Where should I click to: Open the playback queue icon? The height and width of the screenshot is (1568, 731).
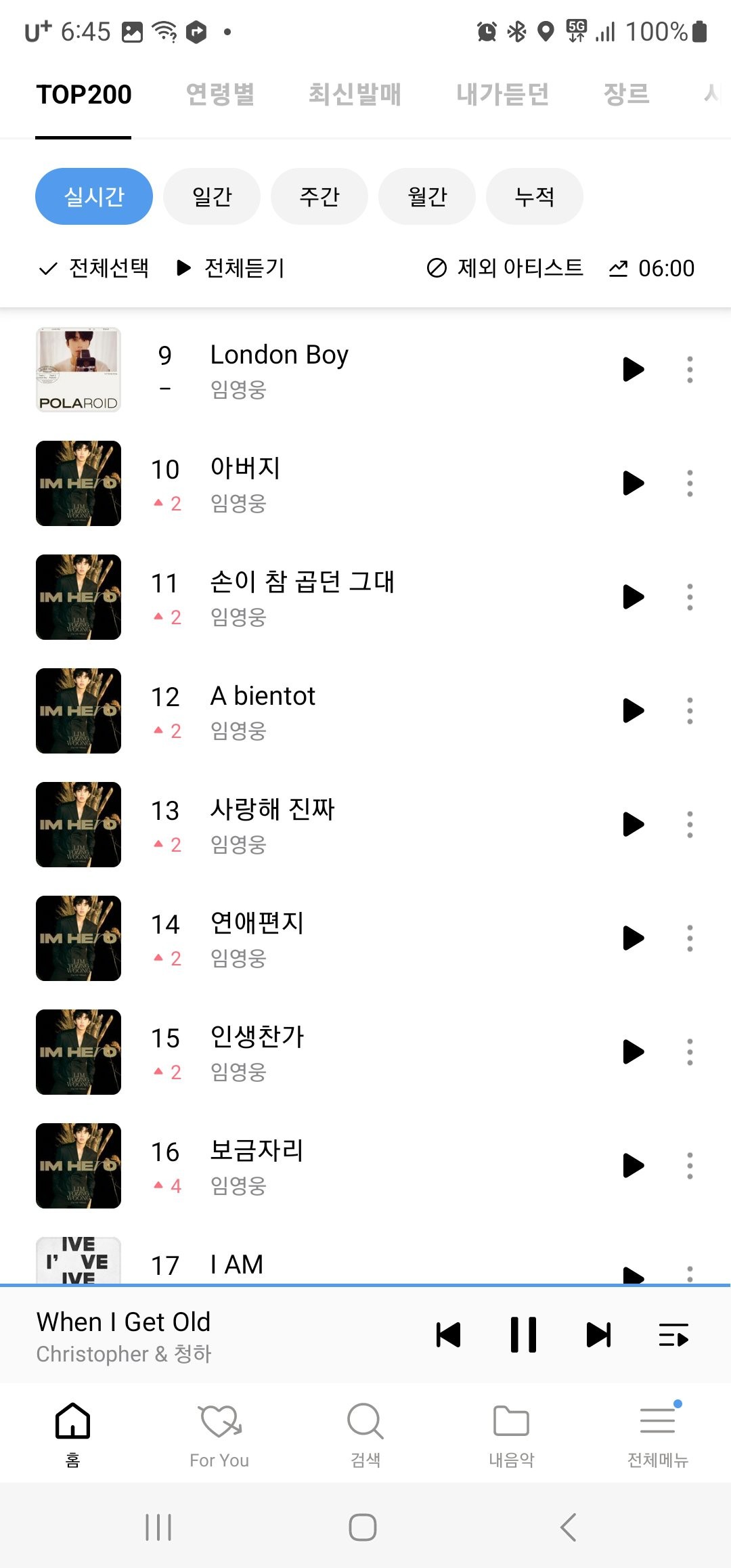click(673, 1335)
